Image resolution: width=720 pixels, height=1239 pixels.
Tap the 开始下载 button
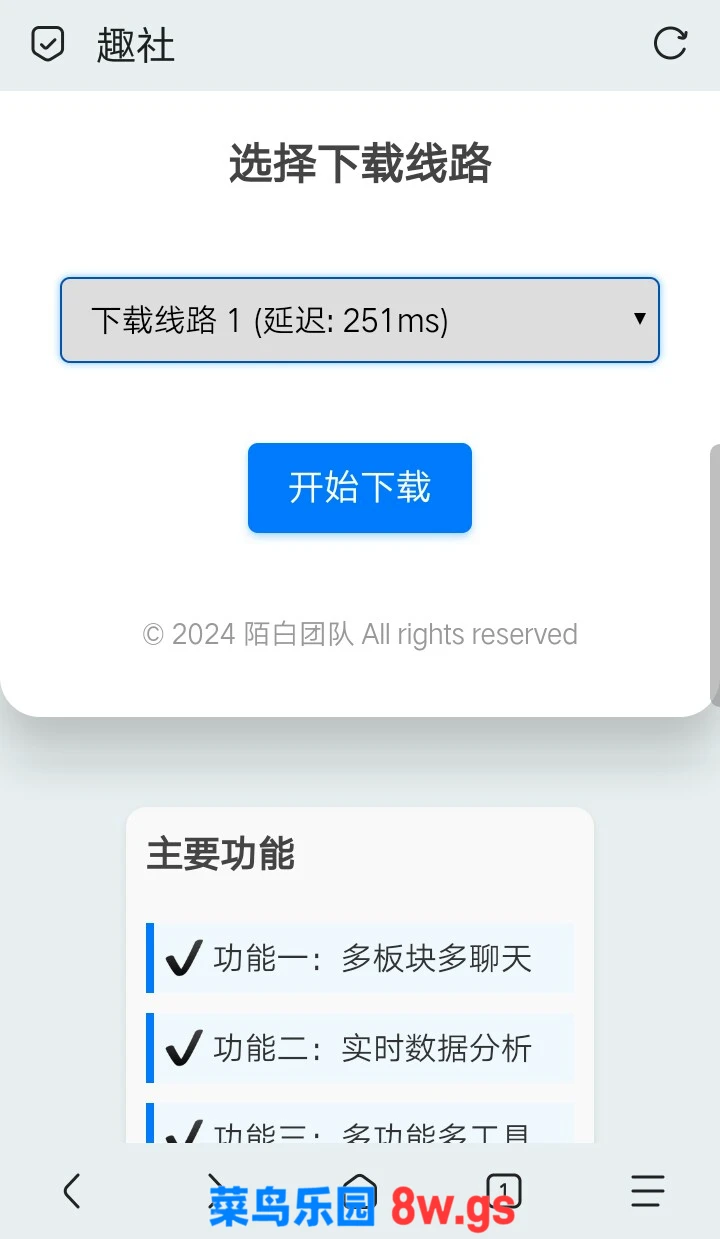pyautogui.click(x=360, y=488)
